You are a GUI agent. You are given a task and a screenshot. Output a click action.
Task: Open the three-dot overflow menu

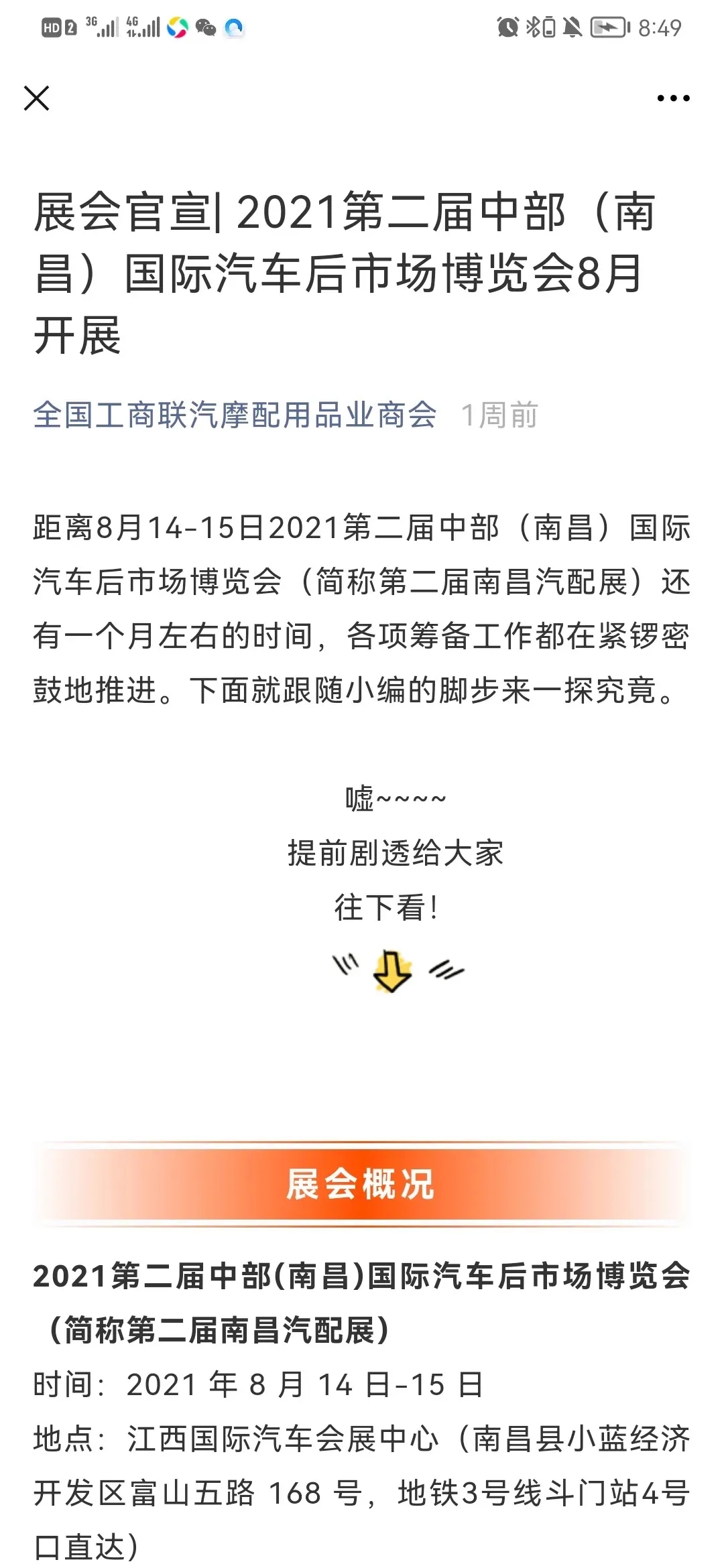pyautogui.click(x=672, y=99)
